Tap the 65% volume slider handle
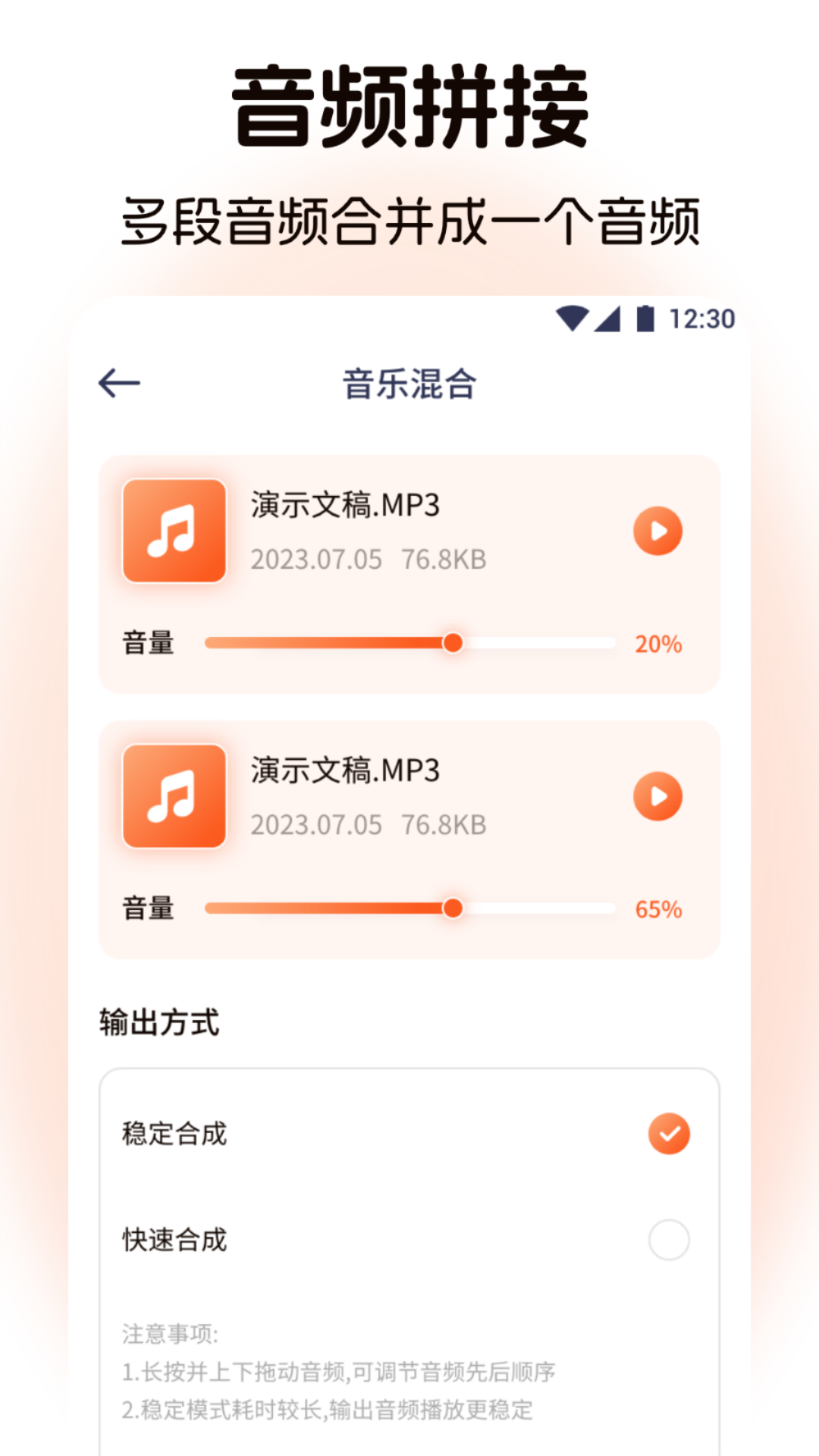Viewport: 819px width, 1456px height. coord(453,908)
